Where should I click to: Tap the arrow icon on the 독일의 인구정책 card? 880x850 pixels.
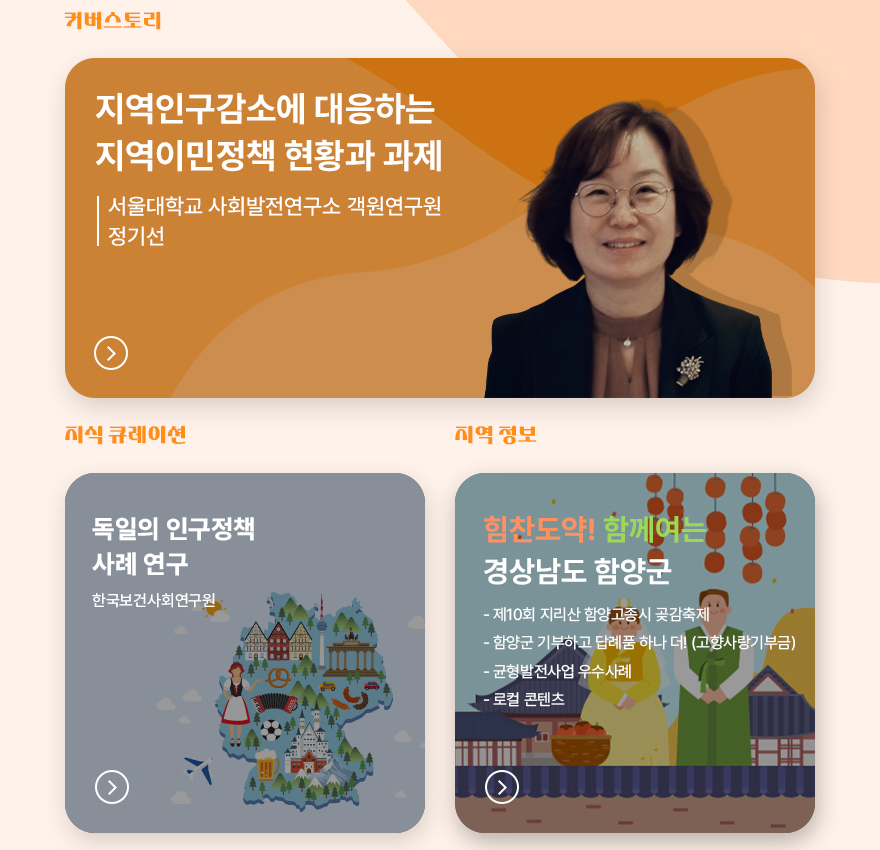tap(112, 787)
